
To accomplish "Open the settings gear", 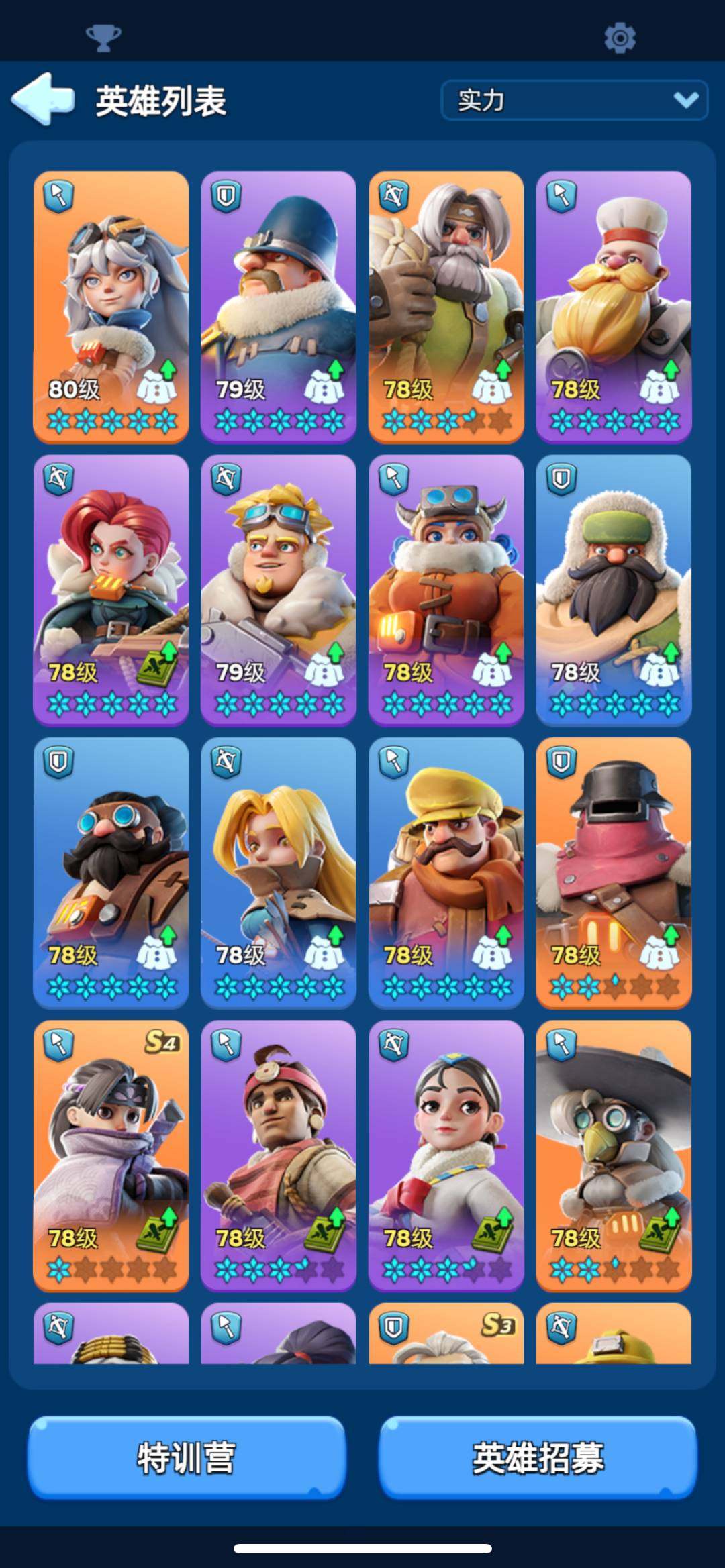I will coord(619,38).
